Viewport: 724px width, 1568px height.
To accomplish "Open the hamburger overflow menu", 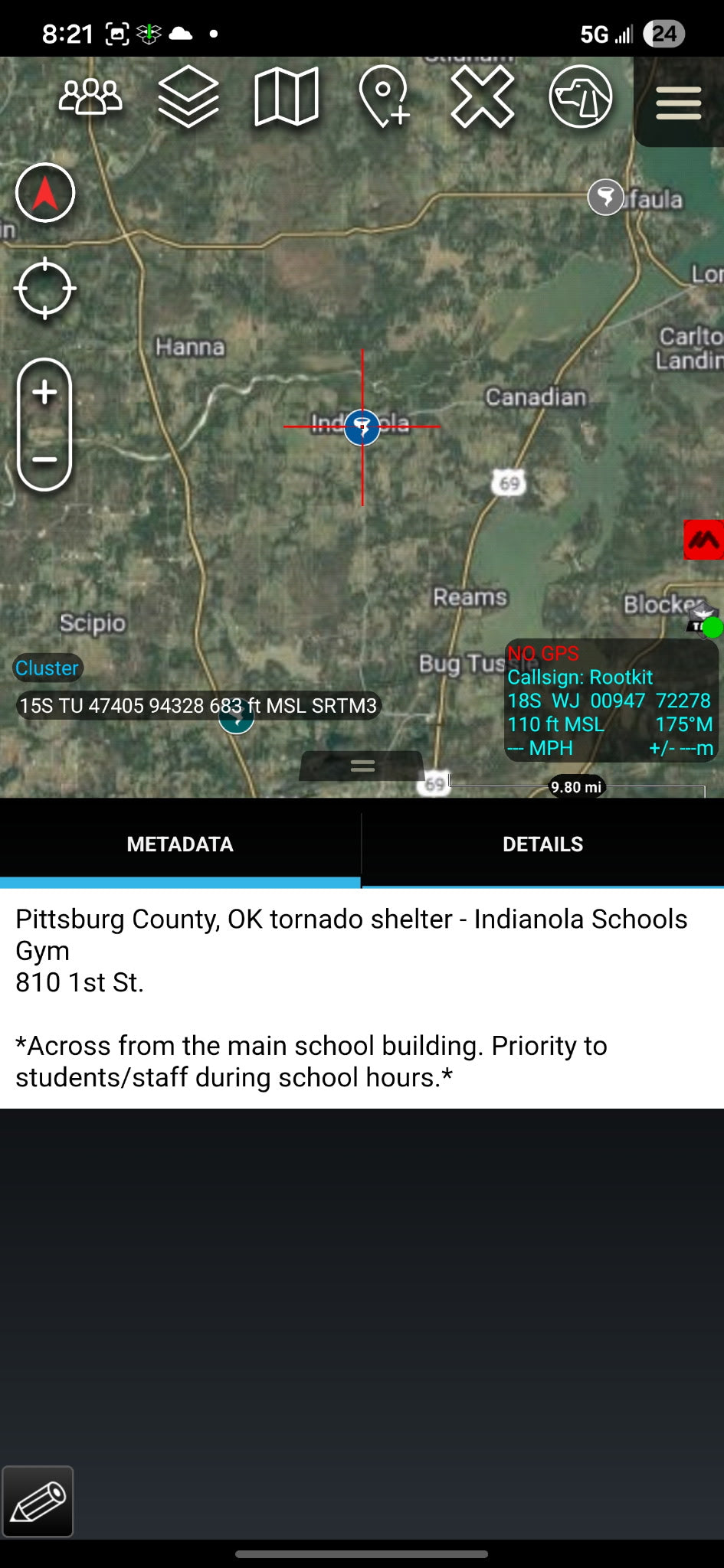I will pyautogui.click(x=677, y=103).
